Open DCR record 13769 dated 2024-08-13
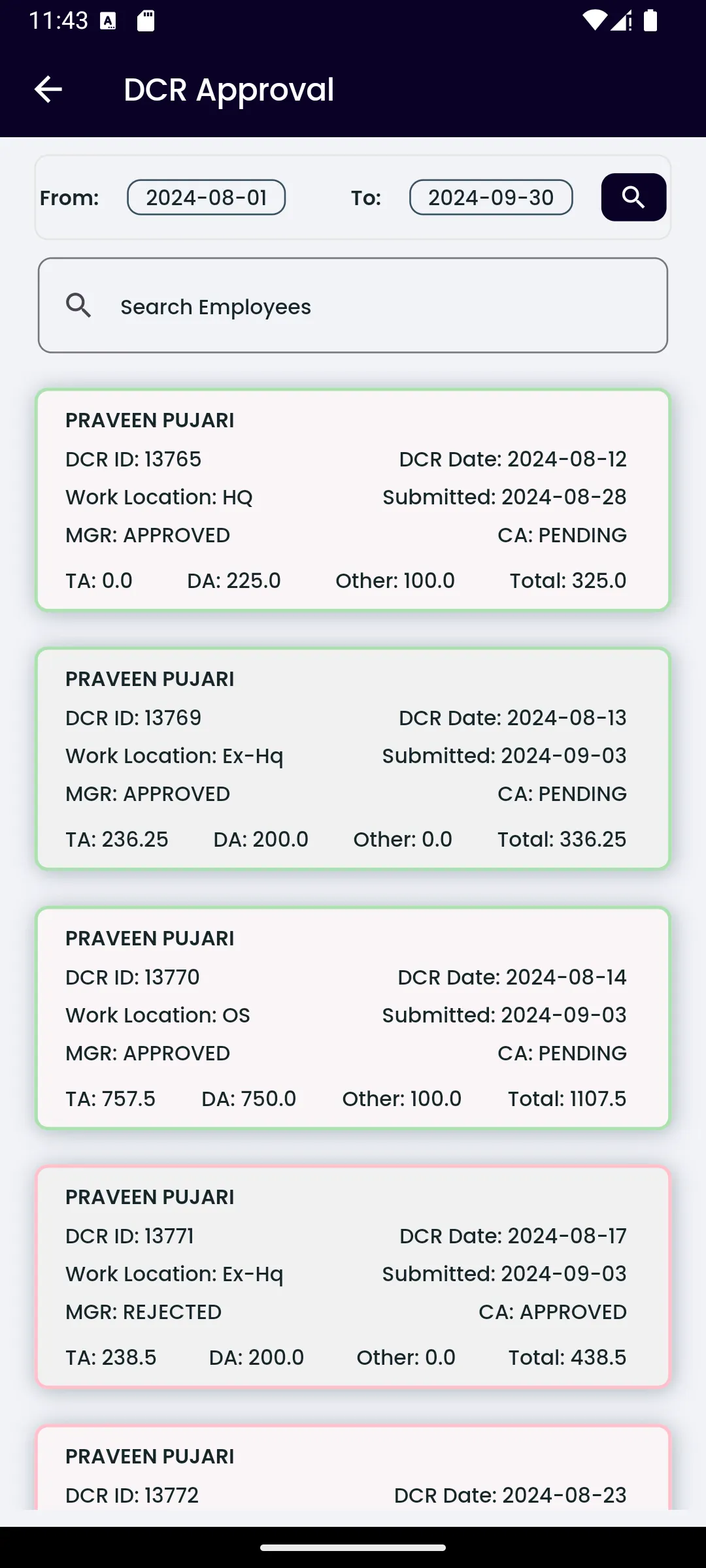Screen dimensions: 706x1568 click(353, 758)
